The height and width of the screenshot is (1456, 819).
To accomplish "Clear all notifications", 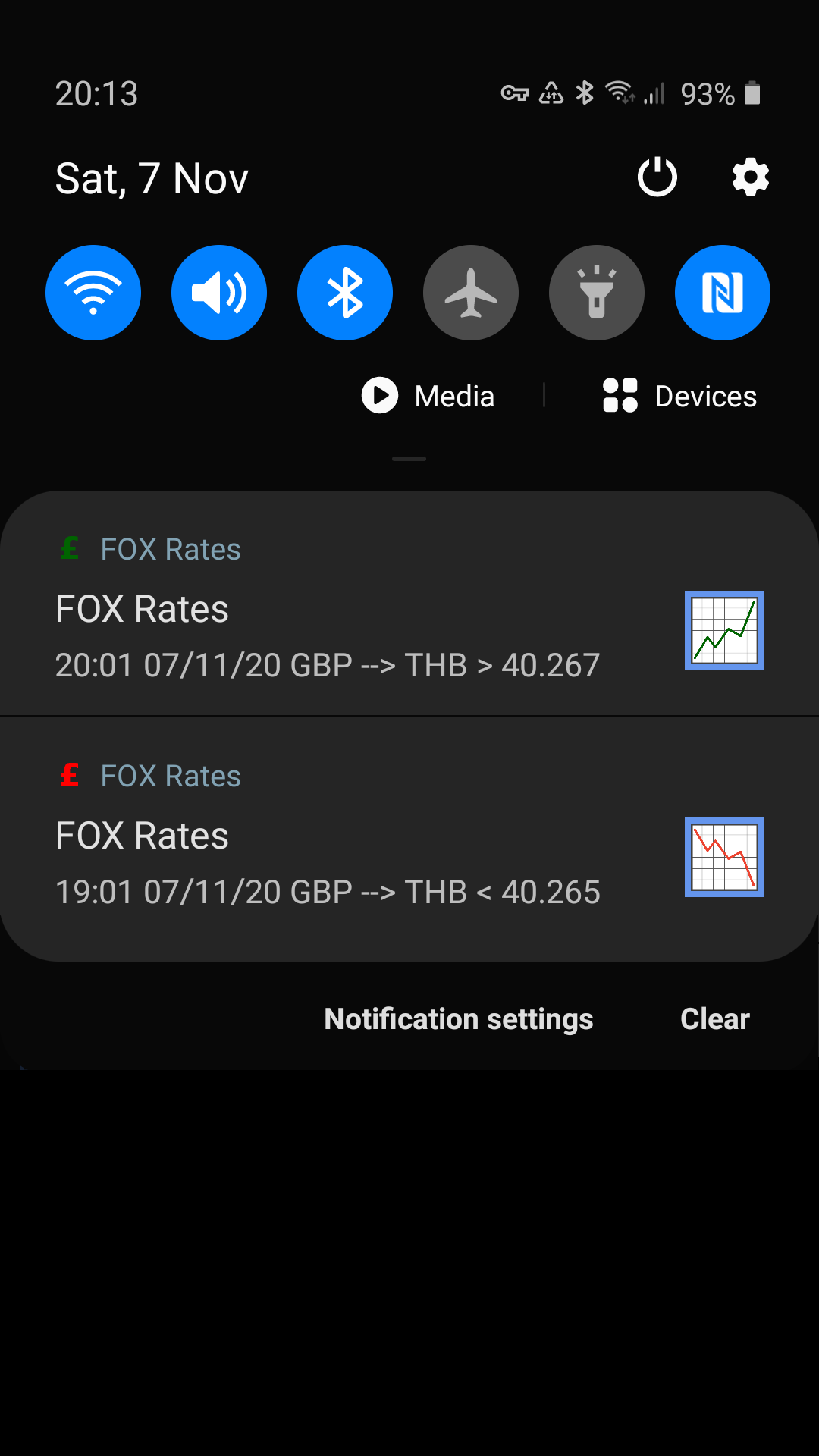I will click(714, 1019).
